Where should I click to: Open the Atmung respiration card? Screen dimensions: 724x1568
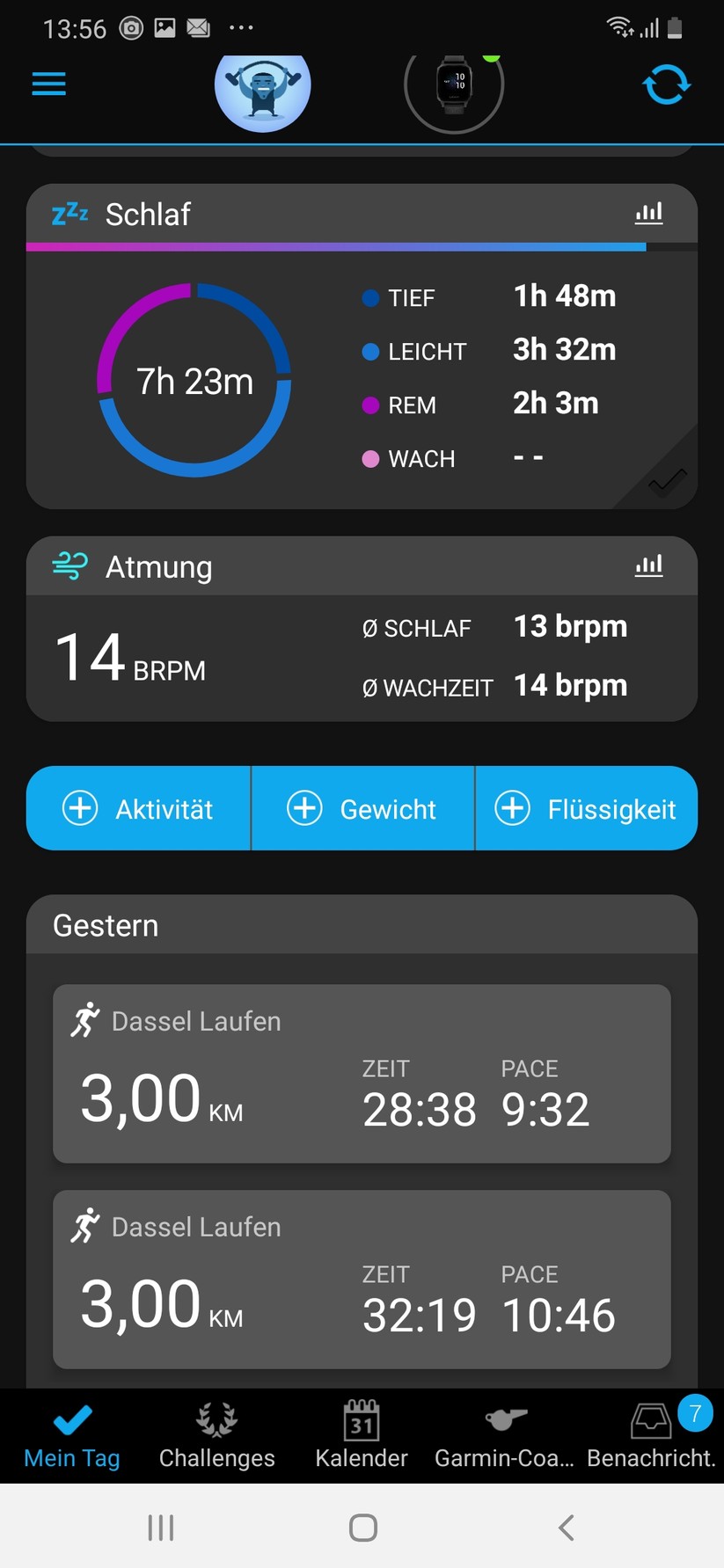362,629
